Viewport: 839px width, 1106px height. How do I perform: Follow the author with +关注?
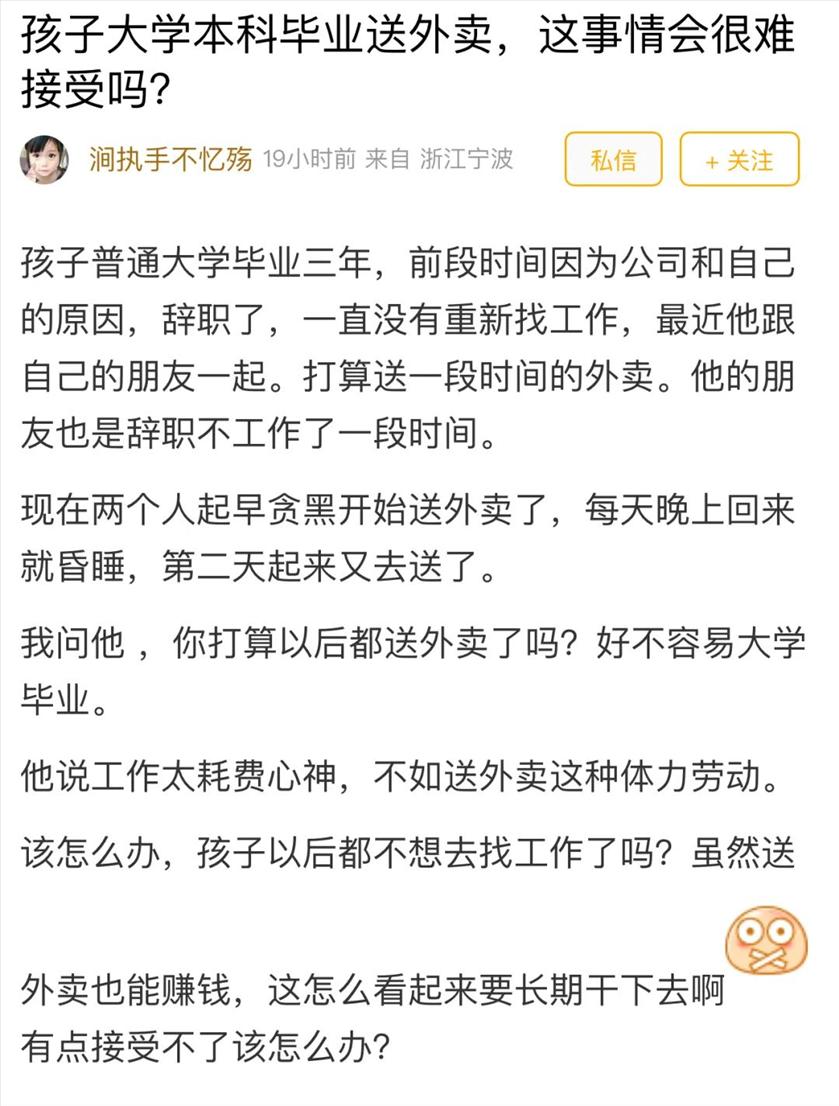(739, 159)
